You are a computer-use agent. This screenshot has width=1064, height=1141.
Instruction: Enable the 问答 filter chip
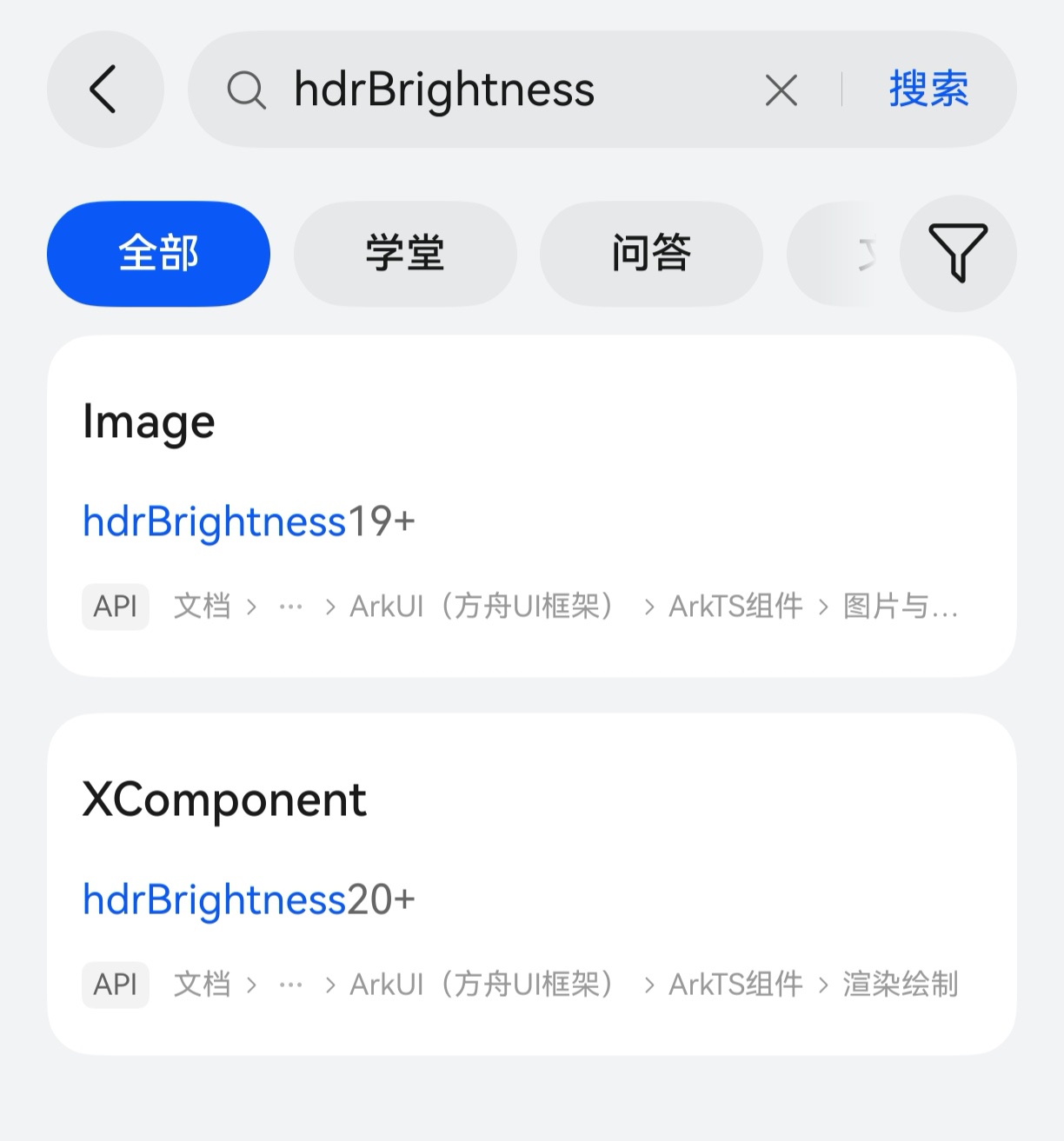651,254
